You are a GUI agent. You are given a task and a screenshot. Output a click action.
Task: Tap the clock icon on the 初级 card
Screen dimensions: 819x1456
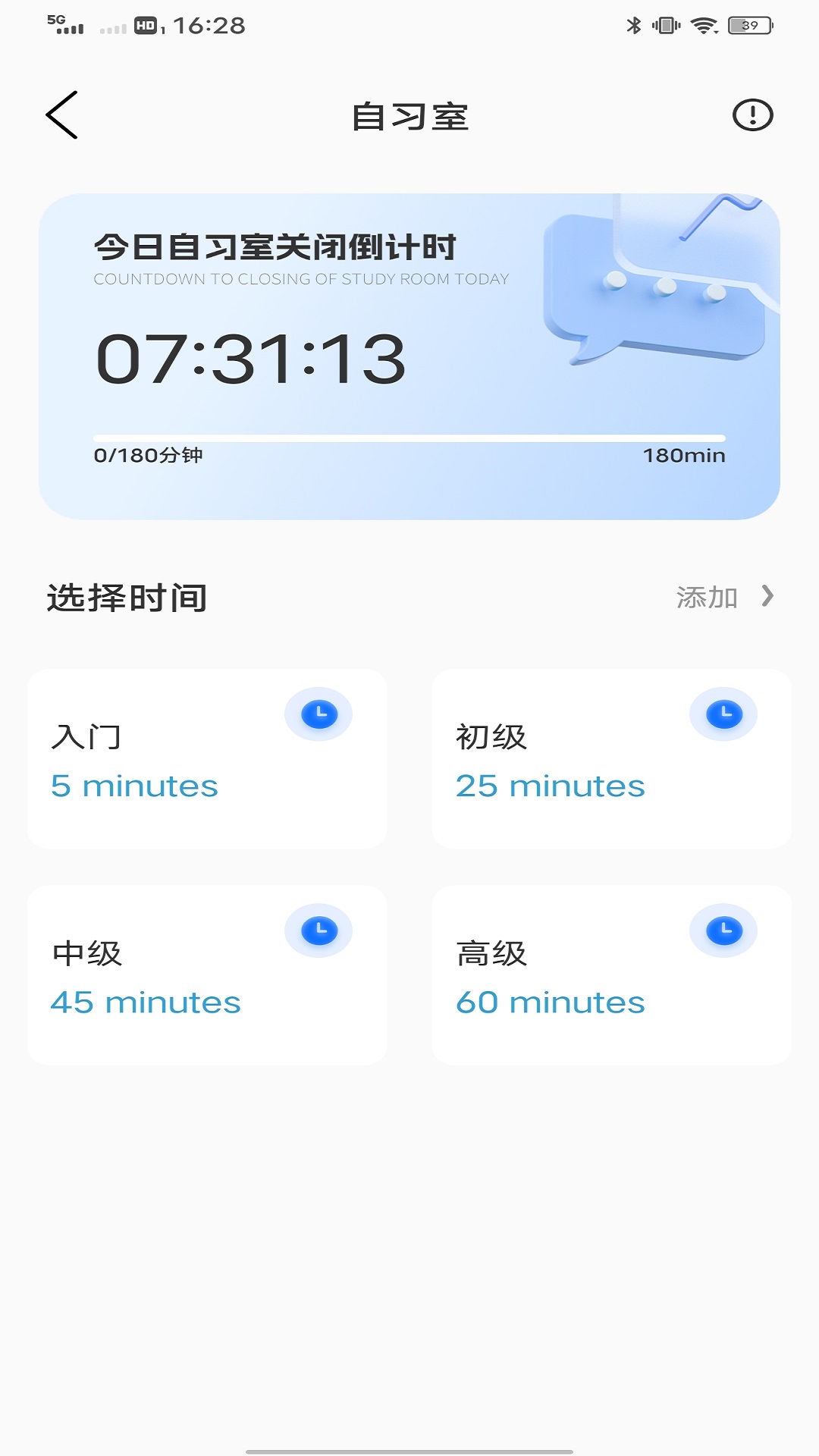click(x=723, y=713)
